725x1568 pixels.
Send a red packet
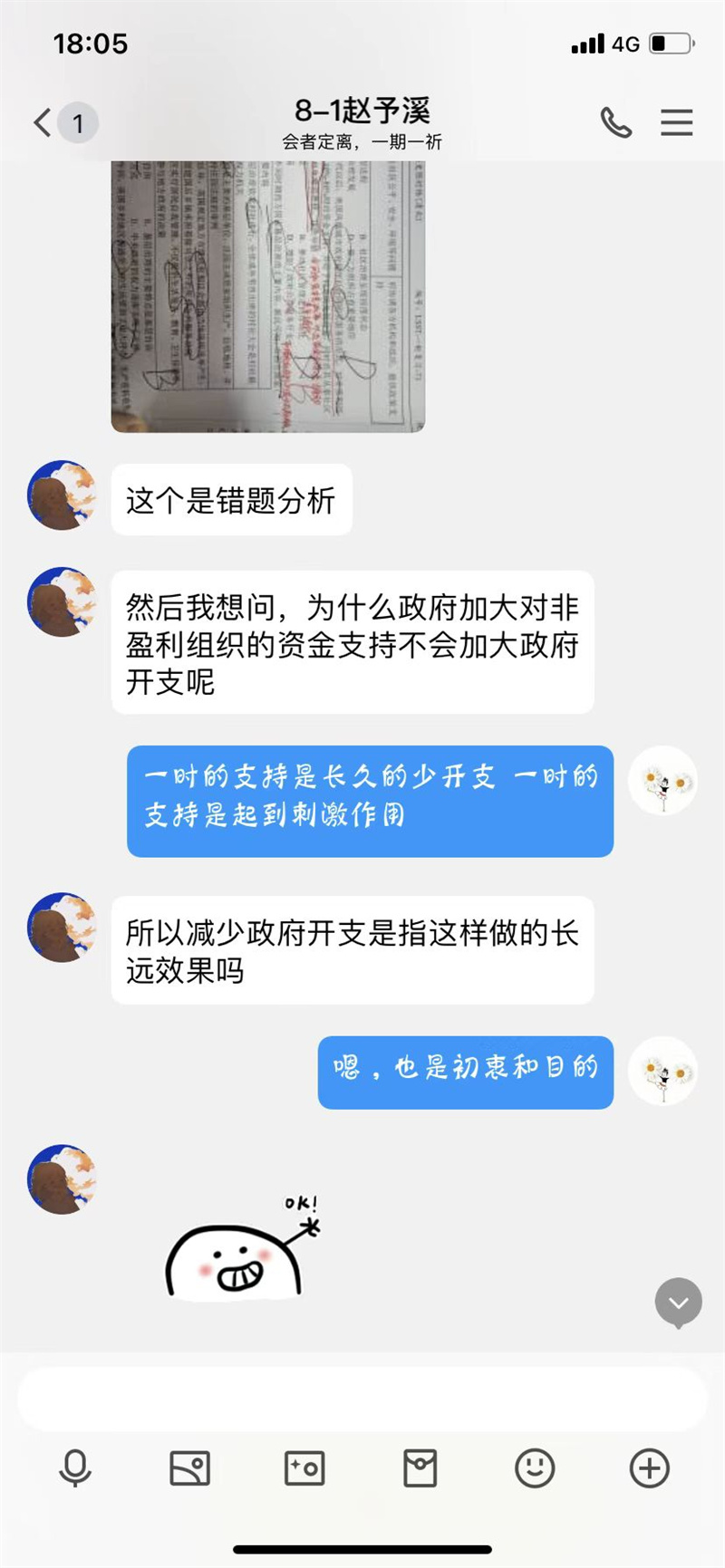[x=420, y=1468]
